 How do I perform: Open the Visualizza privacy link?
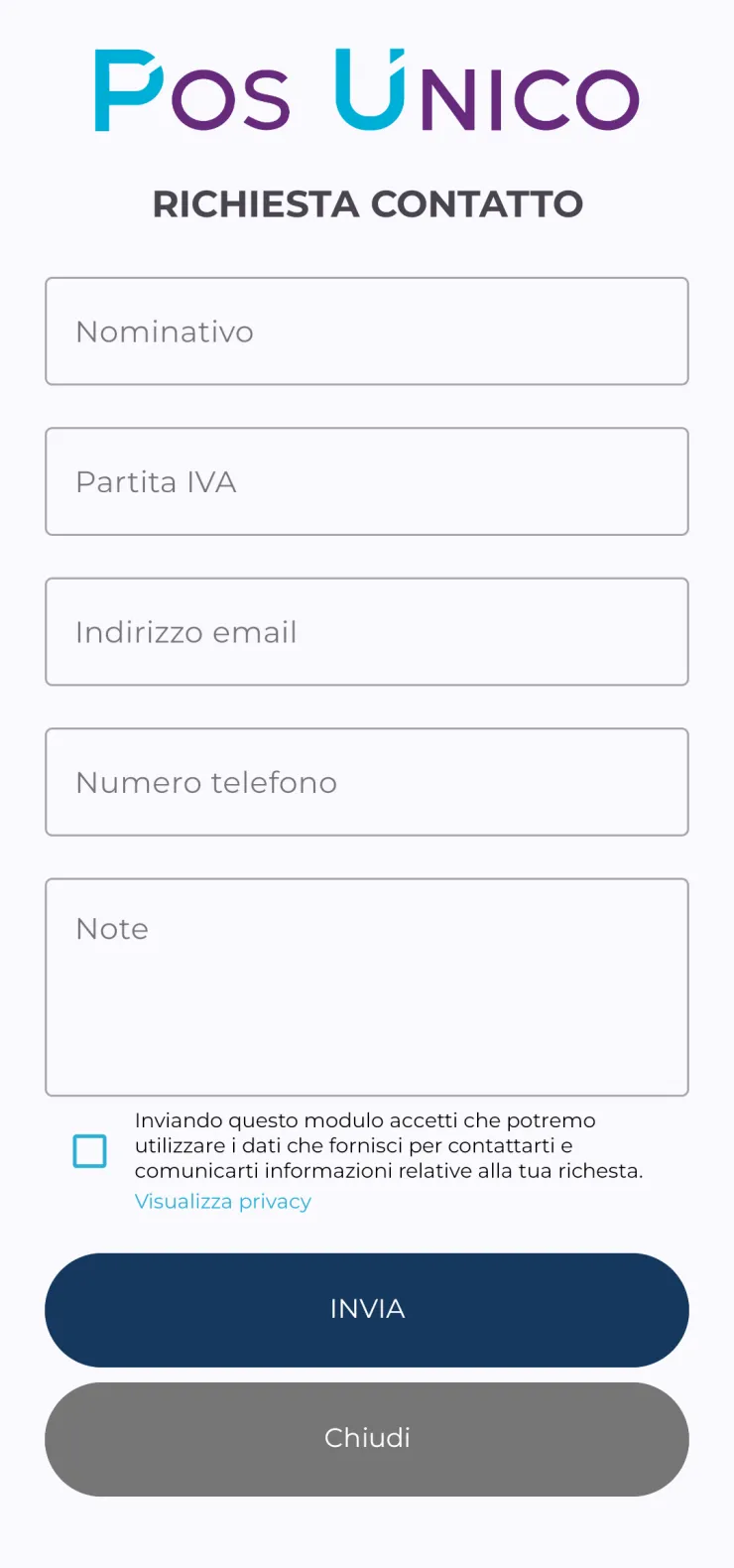[223, 1202]
